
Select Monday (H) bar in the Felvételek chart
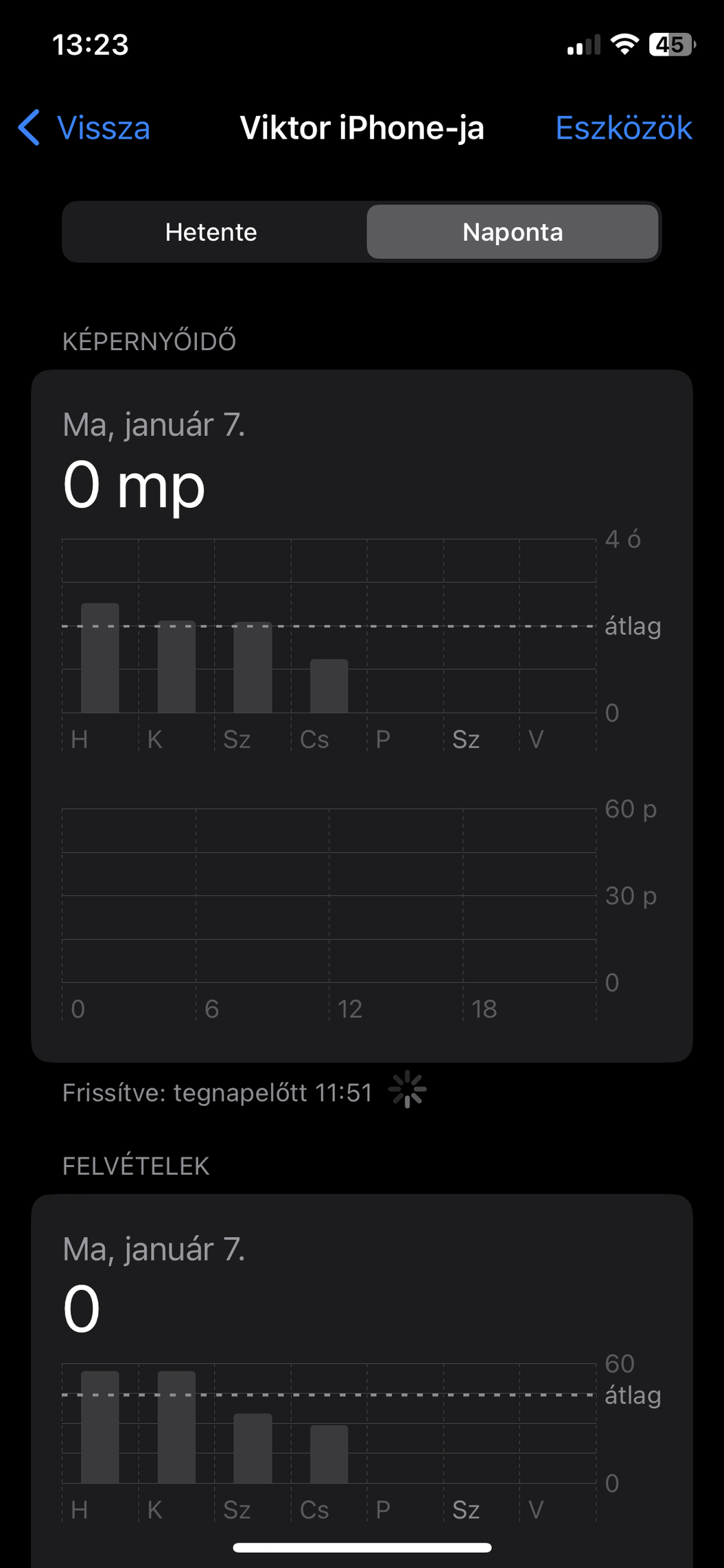[100, 1427]
